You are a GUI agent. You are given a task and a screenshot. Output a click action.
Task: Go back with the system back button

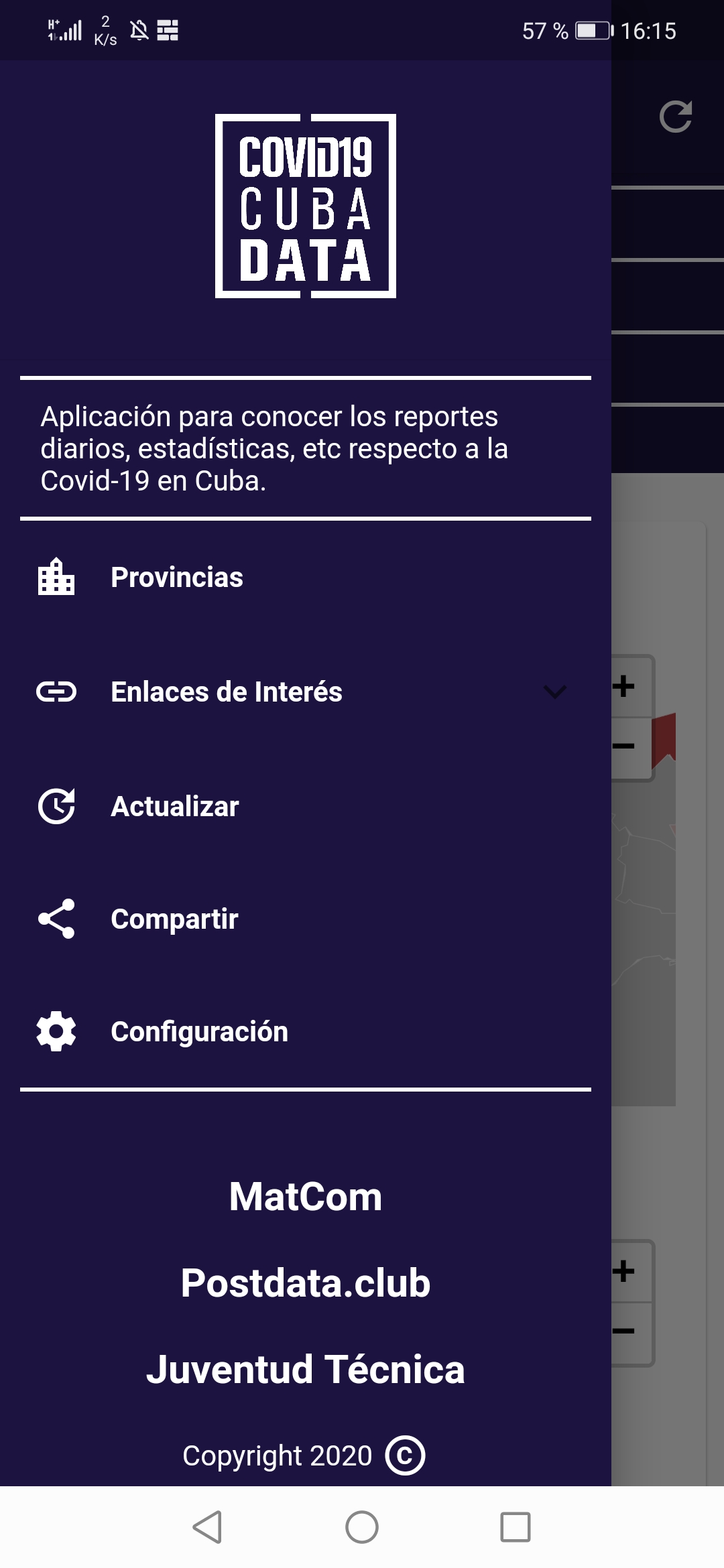[207, 1527]
